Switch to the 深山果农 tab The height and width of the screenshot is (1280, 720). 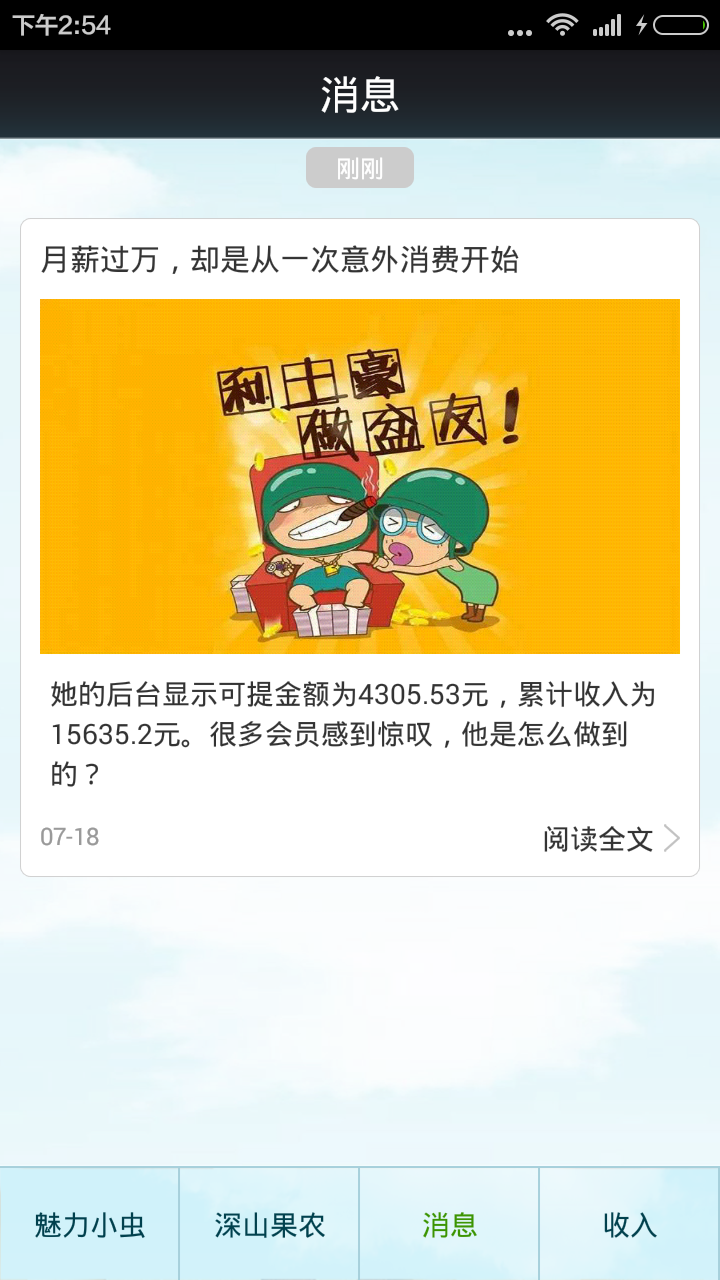tap(270, 1224)
